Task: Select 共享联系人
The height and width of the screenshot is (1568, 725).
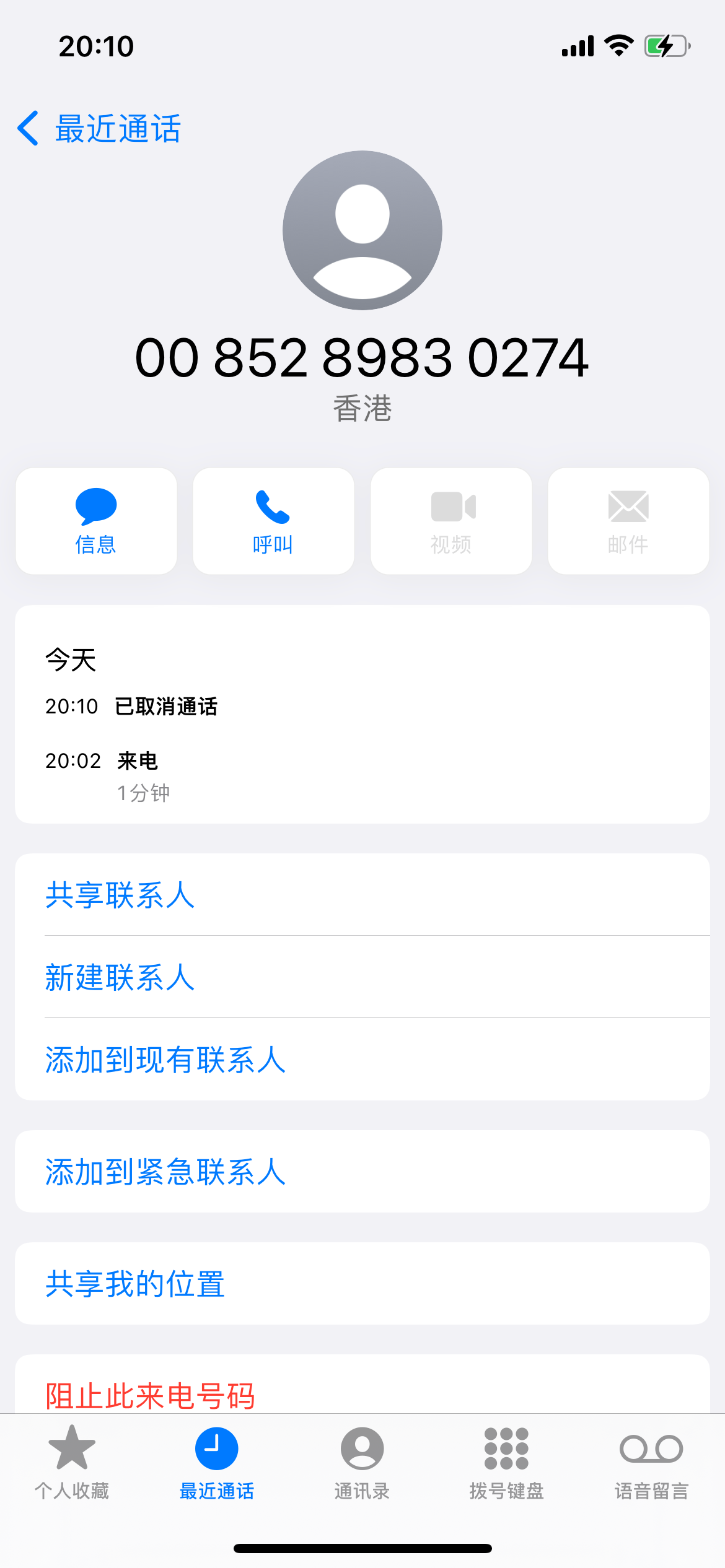Action: [x=362, y=895]
